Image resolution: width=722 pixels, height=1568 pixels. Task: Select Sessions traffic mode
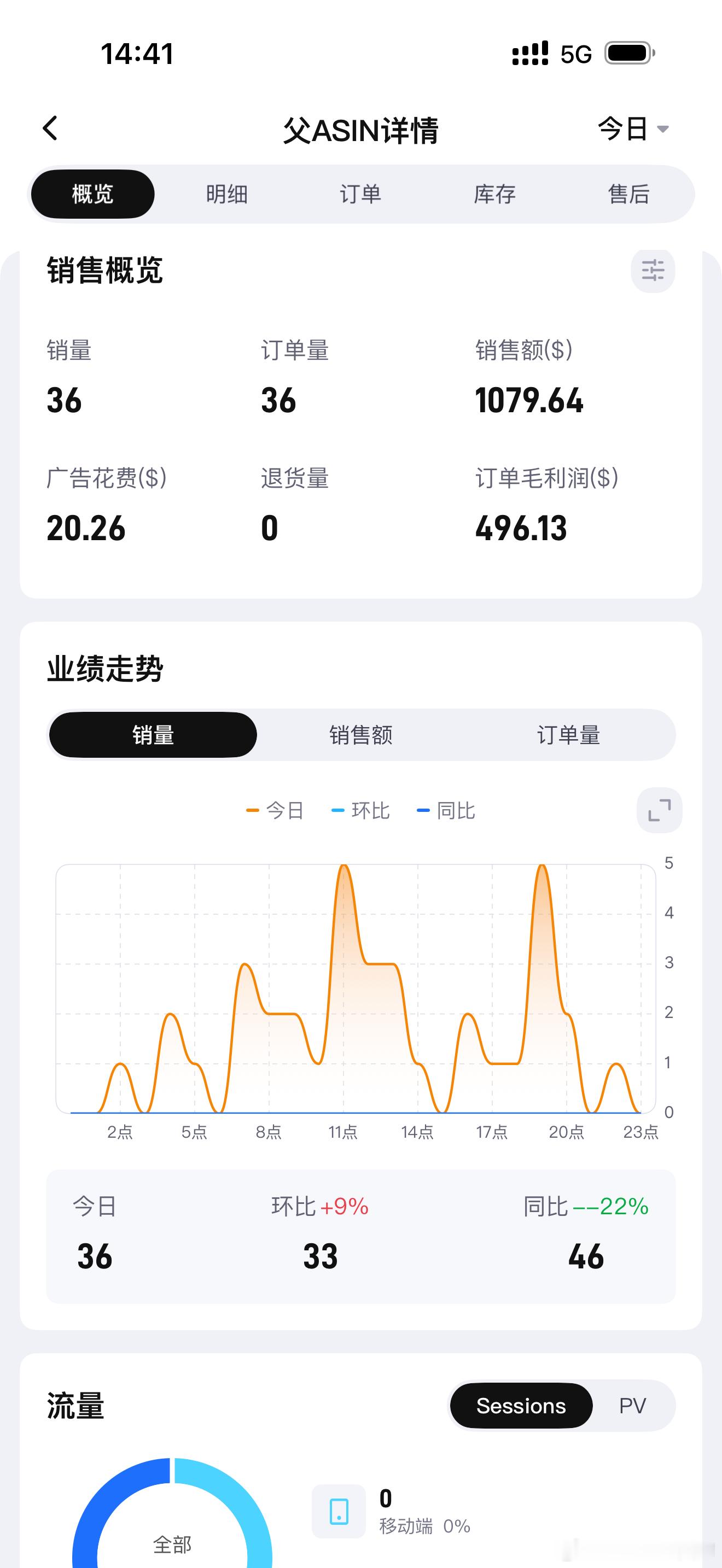(521, 1406)
